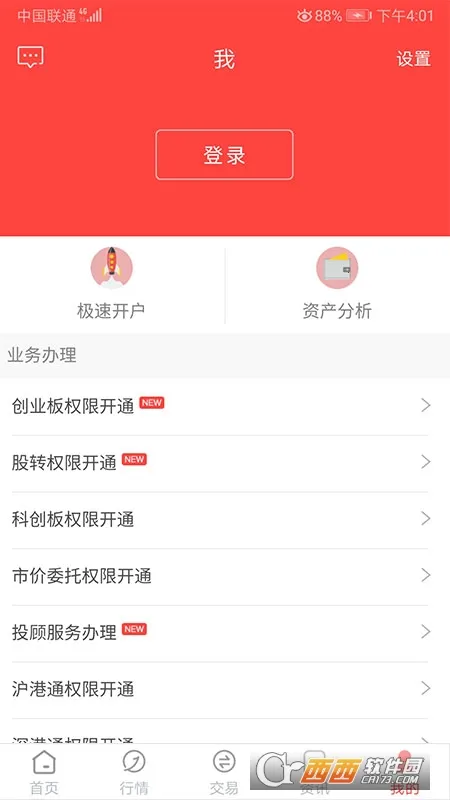Switch to the 首页 home tab
This screenshot has width=450, height=800.
(44, 772)
